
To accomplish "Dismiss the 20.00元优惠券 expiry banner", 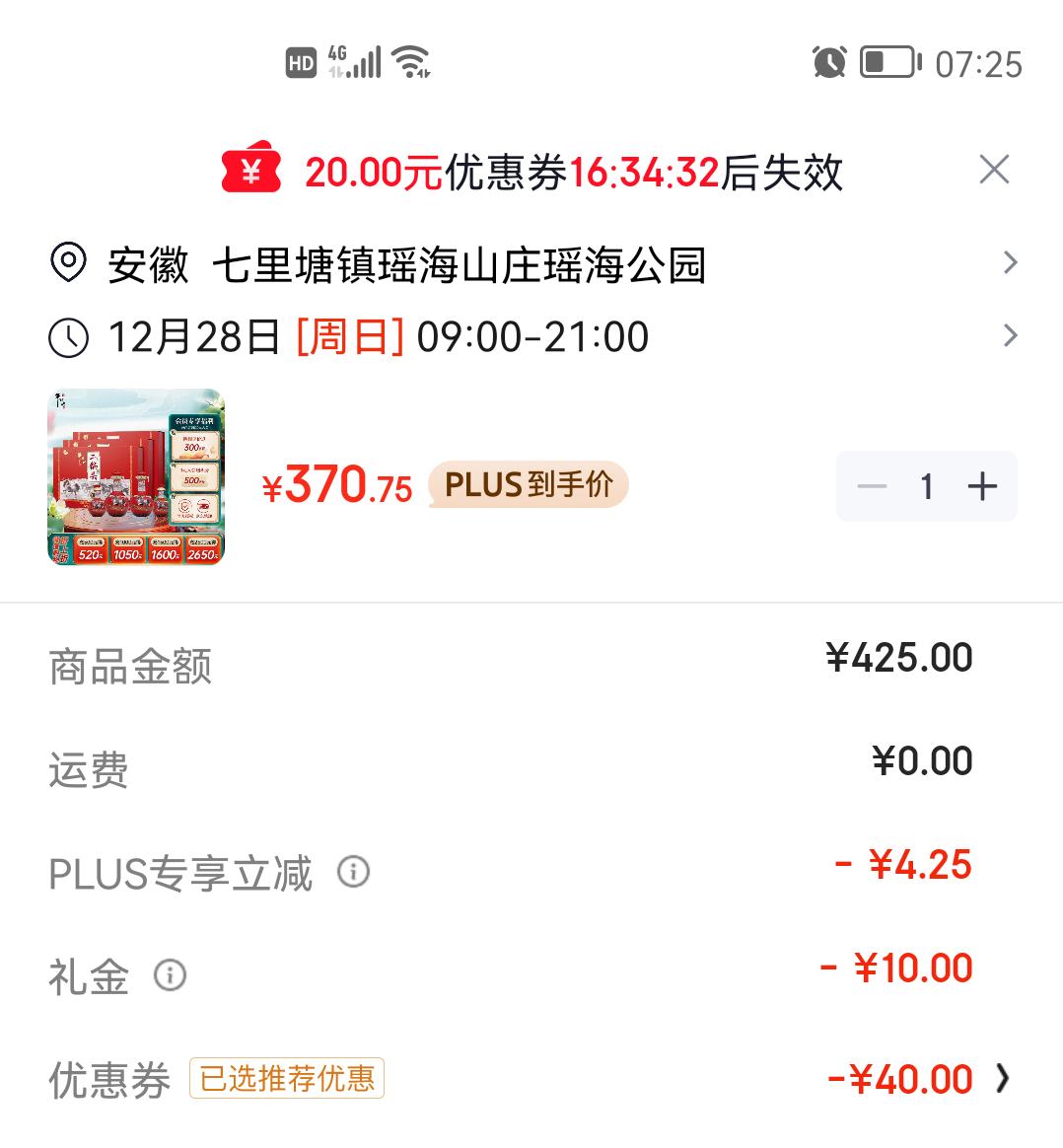I will pyautogui.click(x=995, y=170).
